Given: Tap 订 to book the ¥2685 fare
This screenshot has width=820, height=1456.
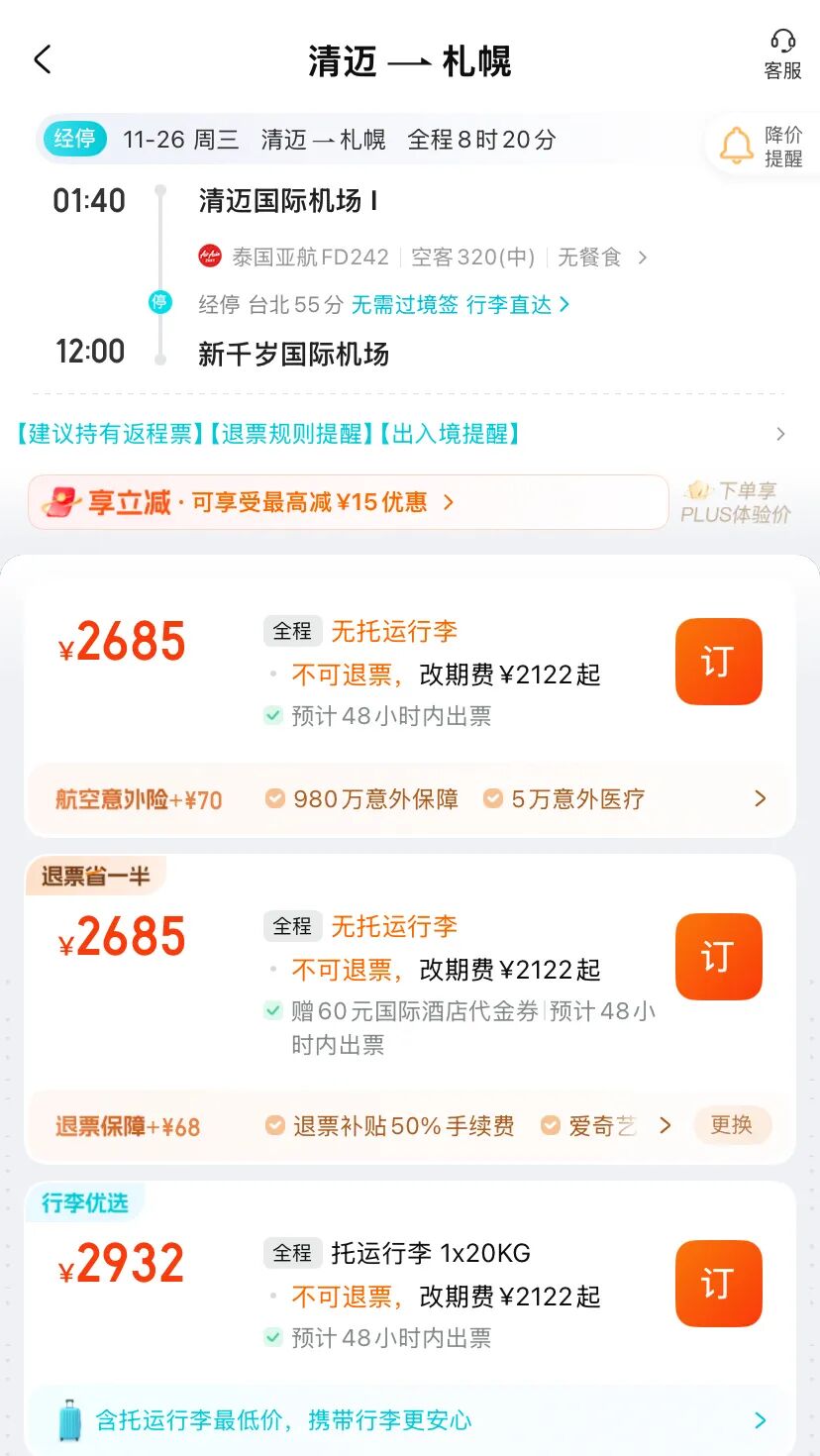Looking at the screenshot, I should [x=718, y=662].
